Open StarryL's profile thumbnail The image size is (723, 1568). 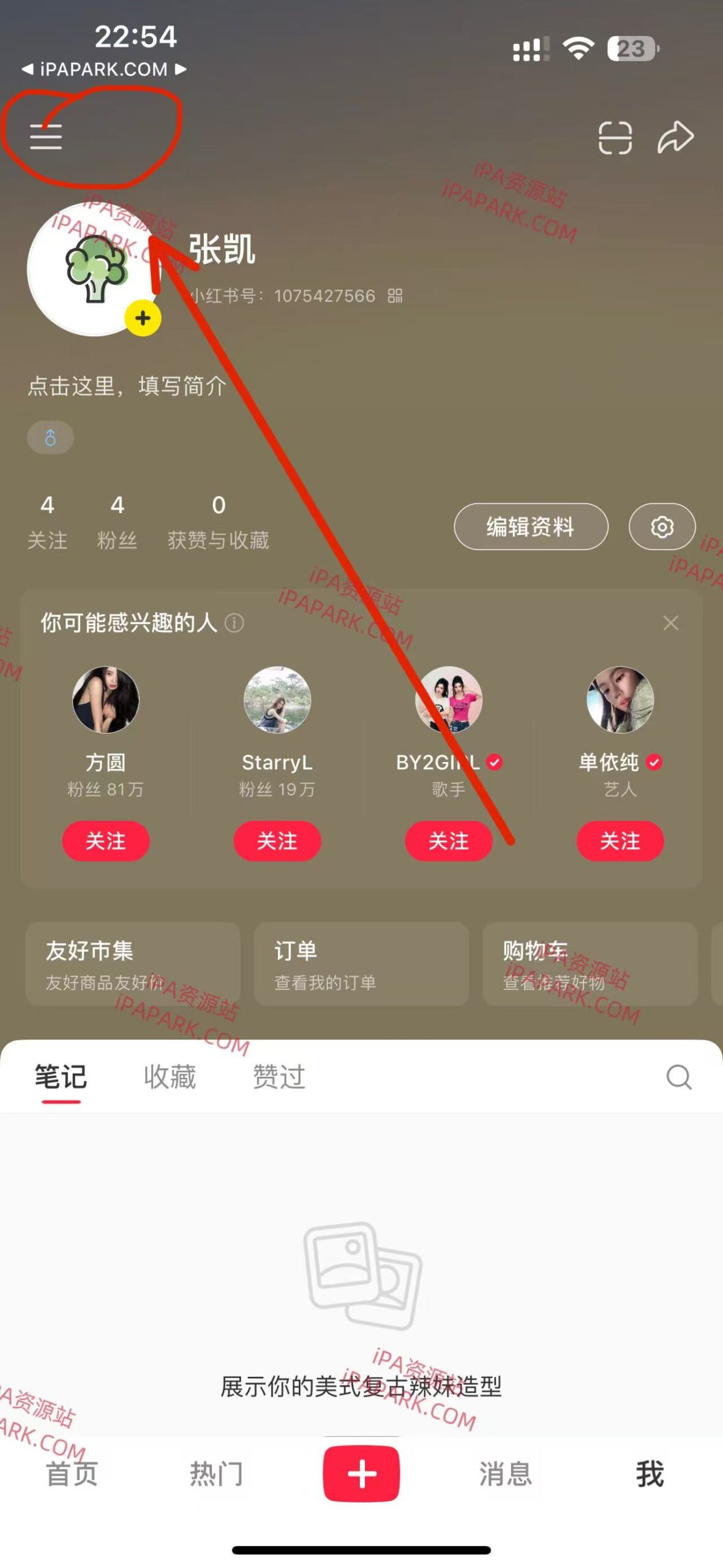(x=277, y=701)
